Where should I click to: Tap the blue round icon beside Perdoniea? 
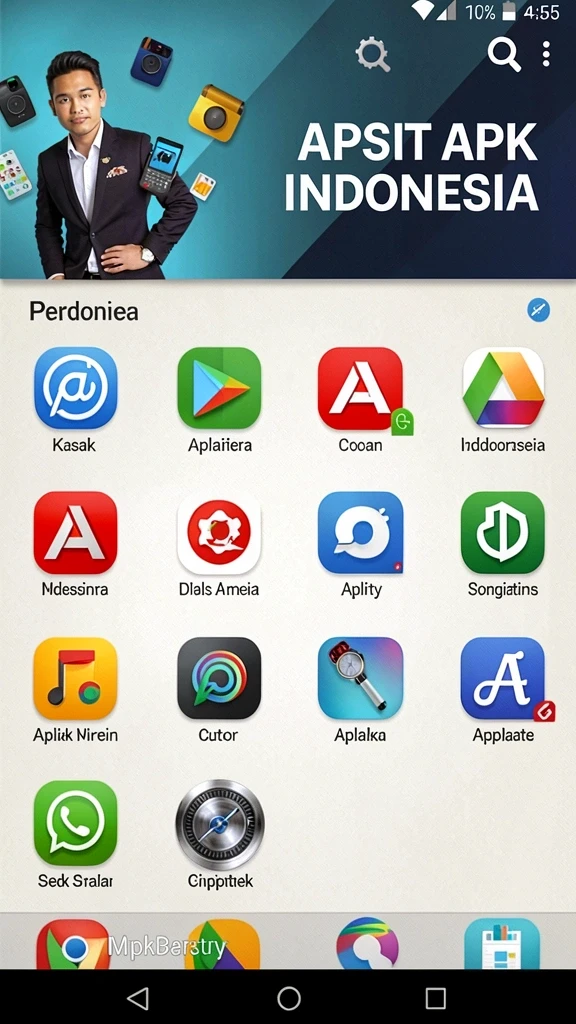point(539,310)
